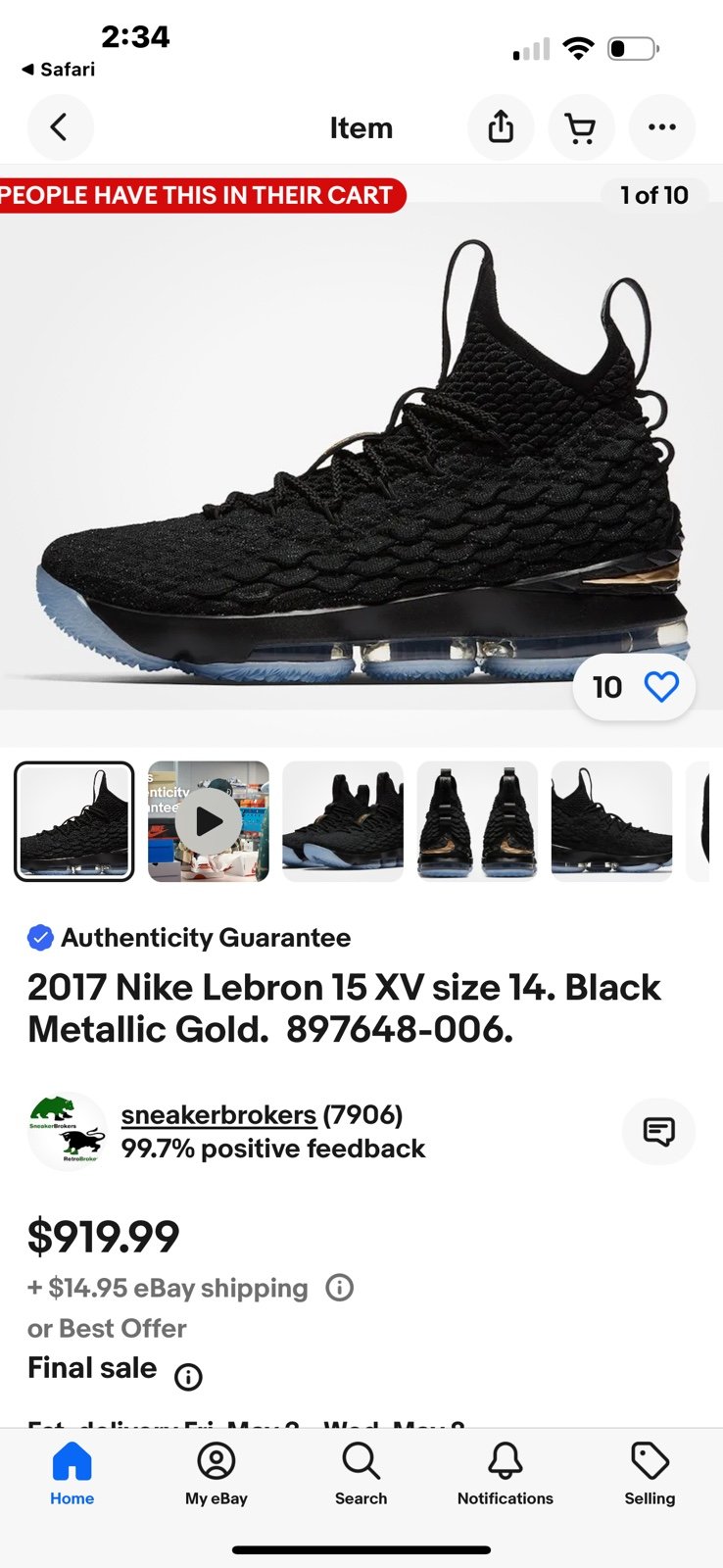Add item to watchlist with heart
The height and width of the screenshot is (1568, 723).
coord(661,687)
